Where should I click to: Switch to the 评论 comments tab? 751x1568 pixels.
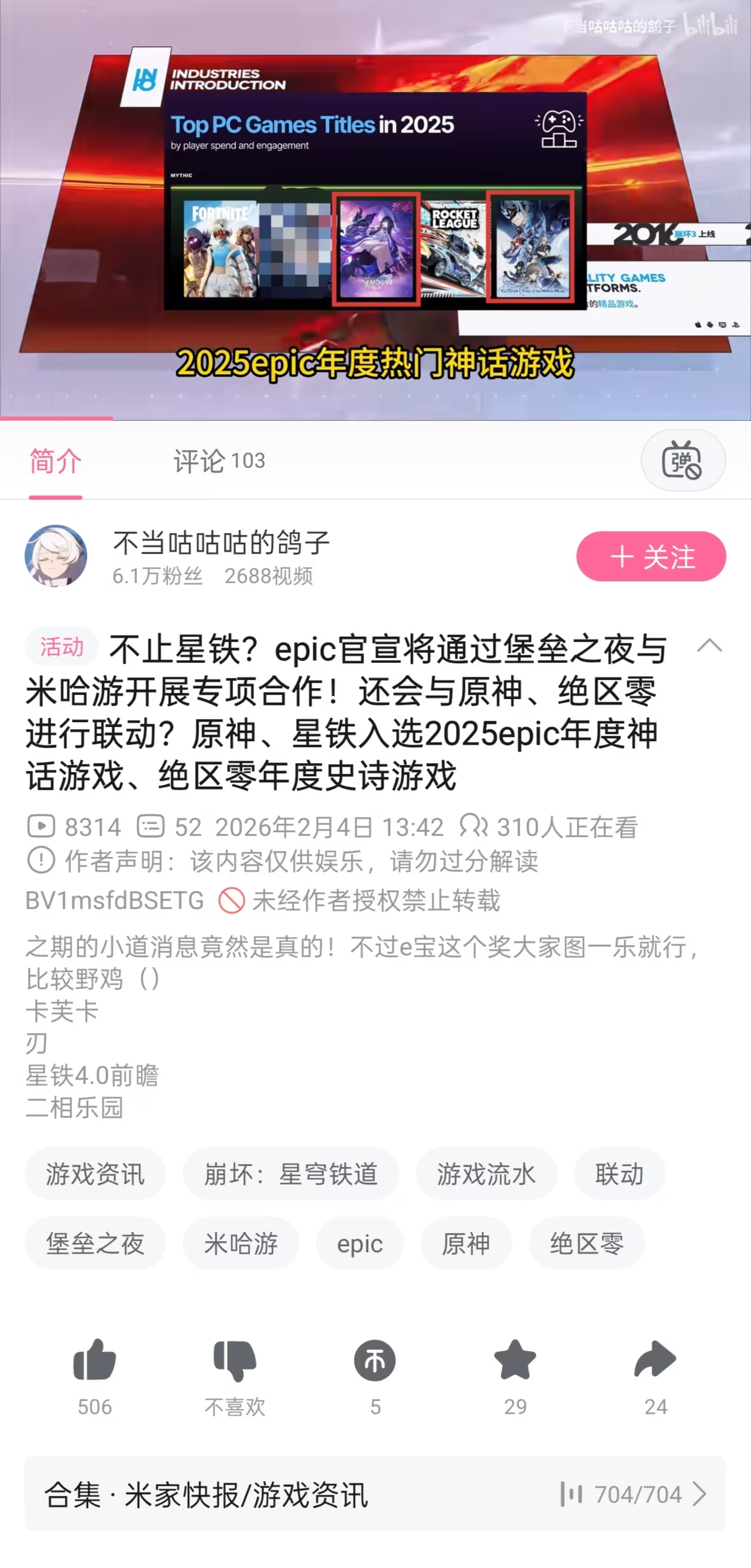tap(219, 461)
